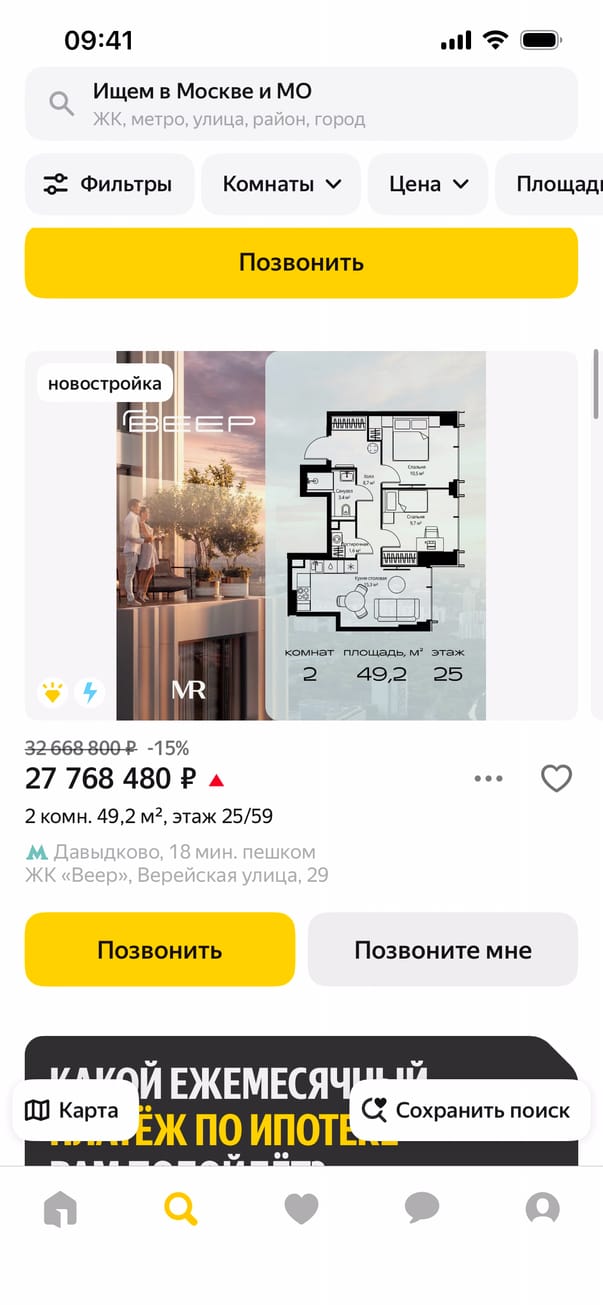Add the 27 768 480 ₽ apartment to favorites
603x1305 pixels.
(556, 778)
